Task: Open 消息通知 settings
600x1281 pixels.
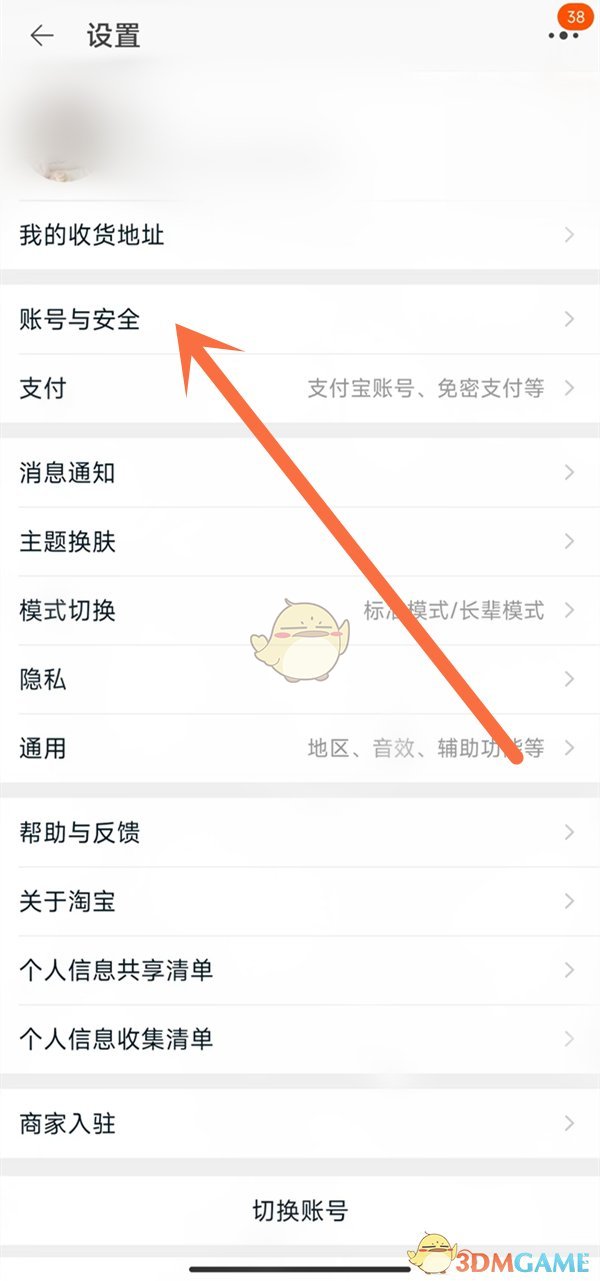Action: click(300, 473)
